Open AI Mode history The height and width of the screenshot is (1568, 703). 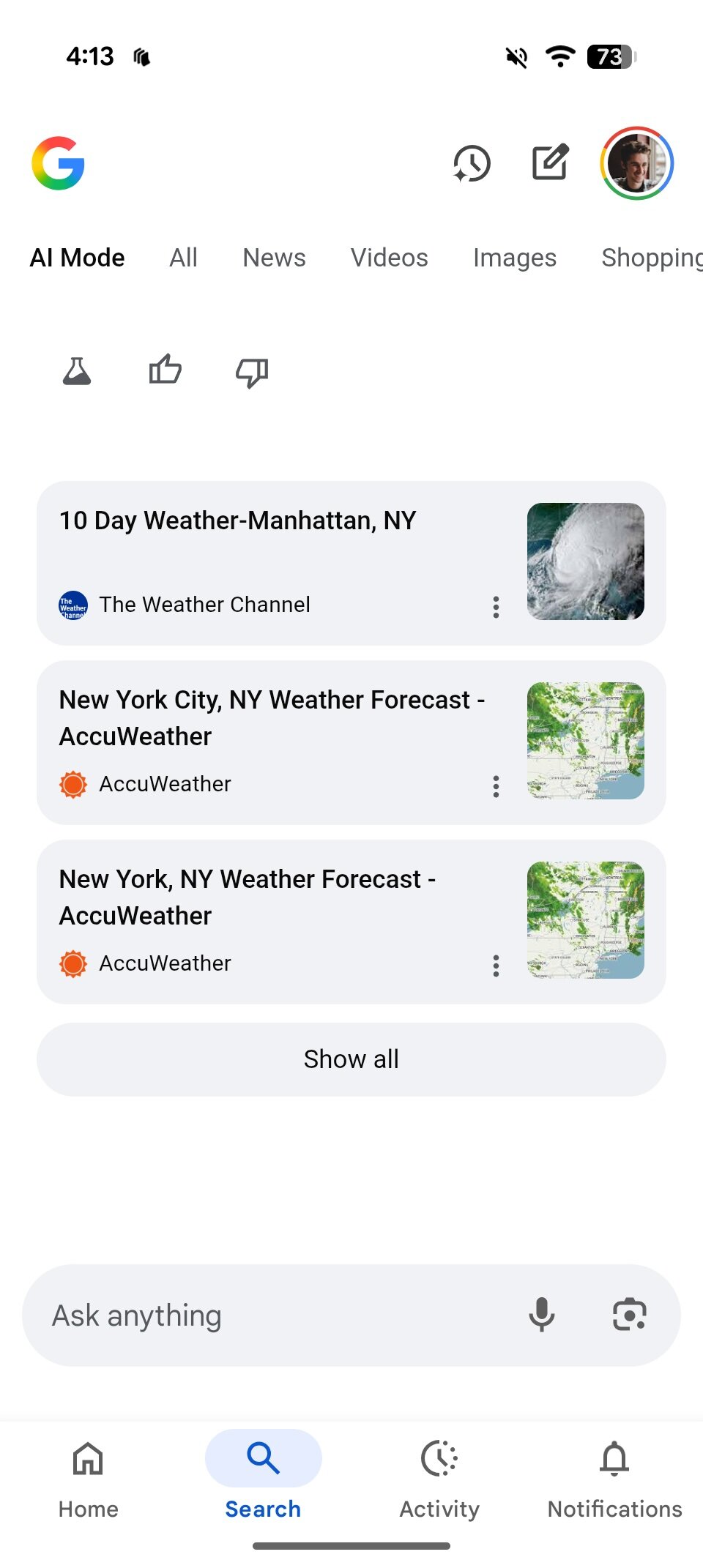tap(472, 163)
